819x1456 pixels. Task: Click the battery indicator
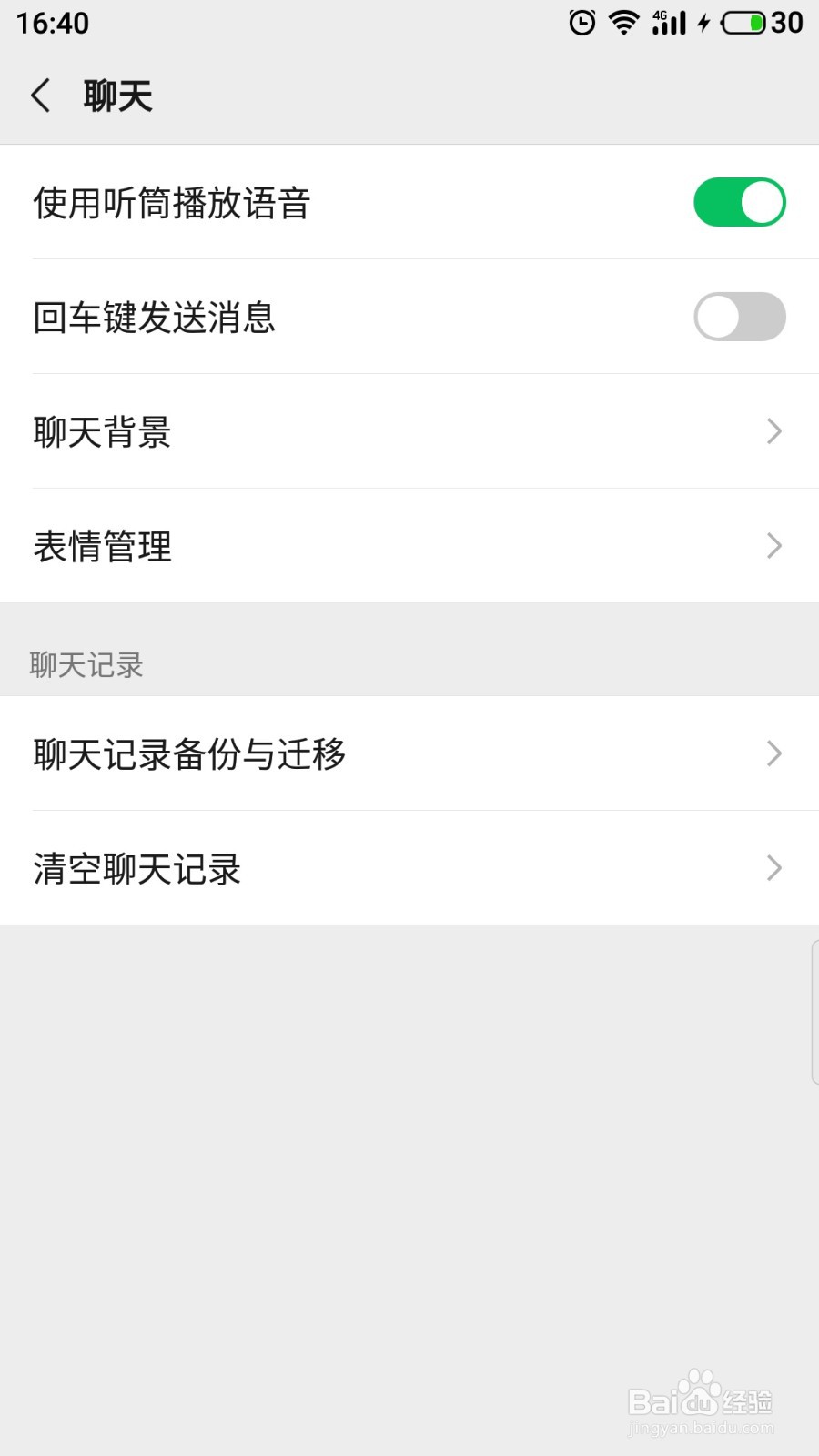pyautogui.click(x=744, y=23)
